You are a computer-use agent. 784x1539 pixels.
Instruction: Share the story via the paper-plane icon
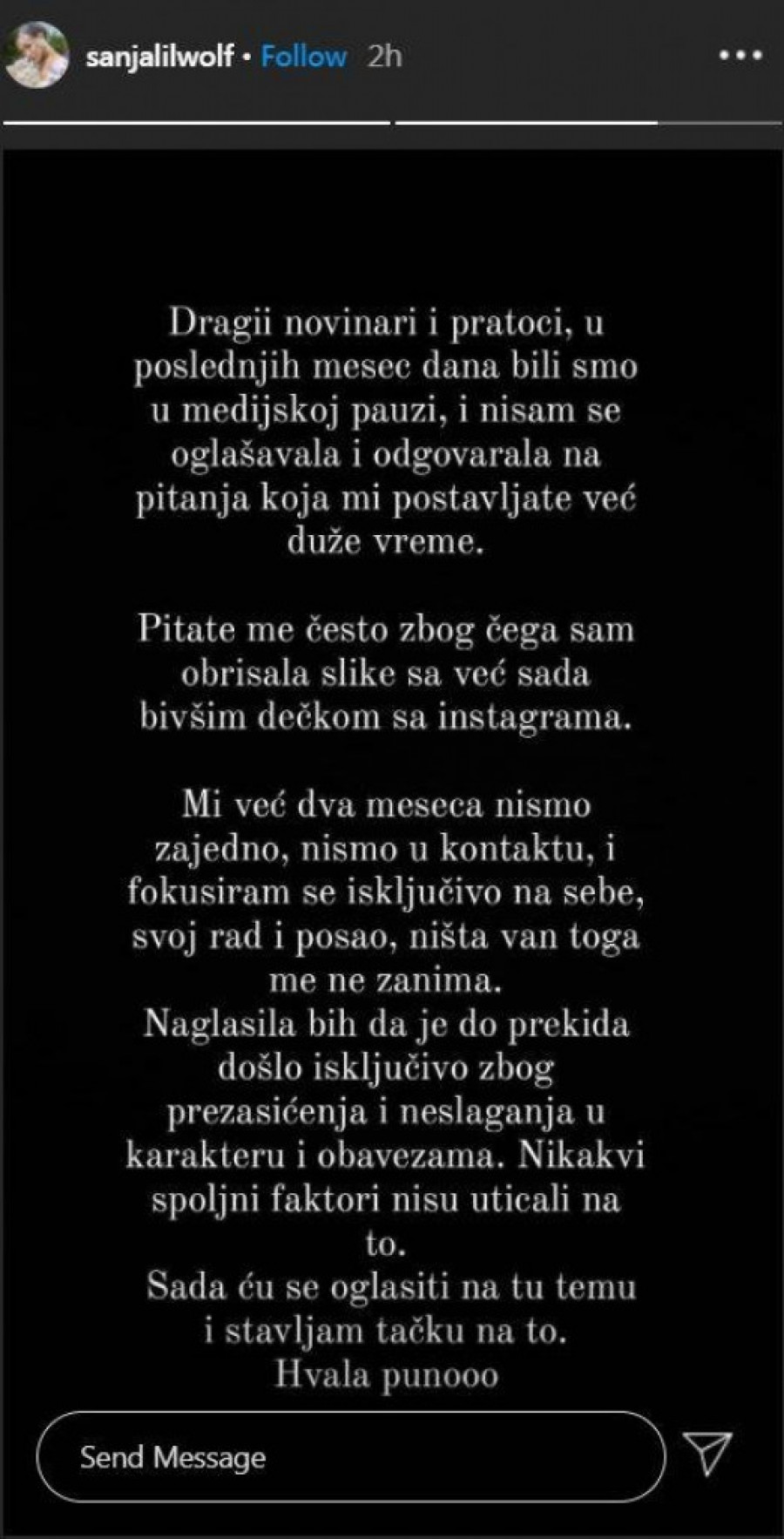706,1453
